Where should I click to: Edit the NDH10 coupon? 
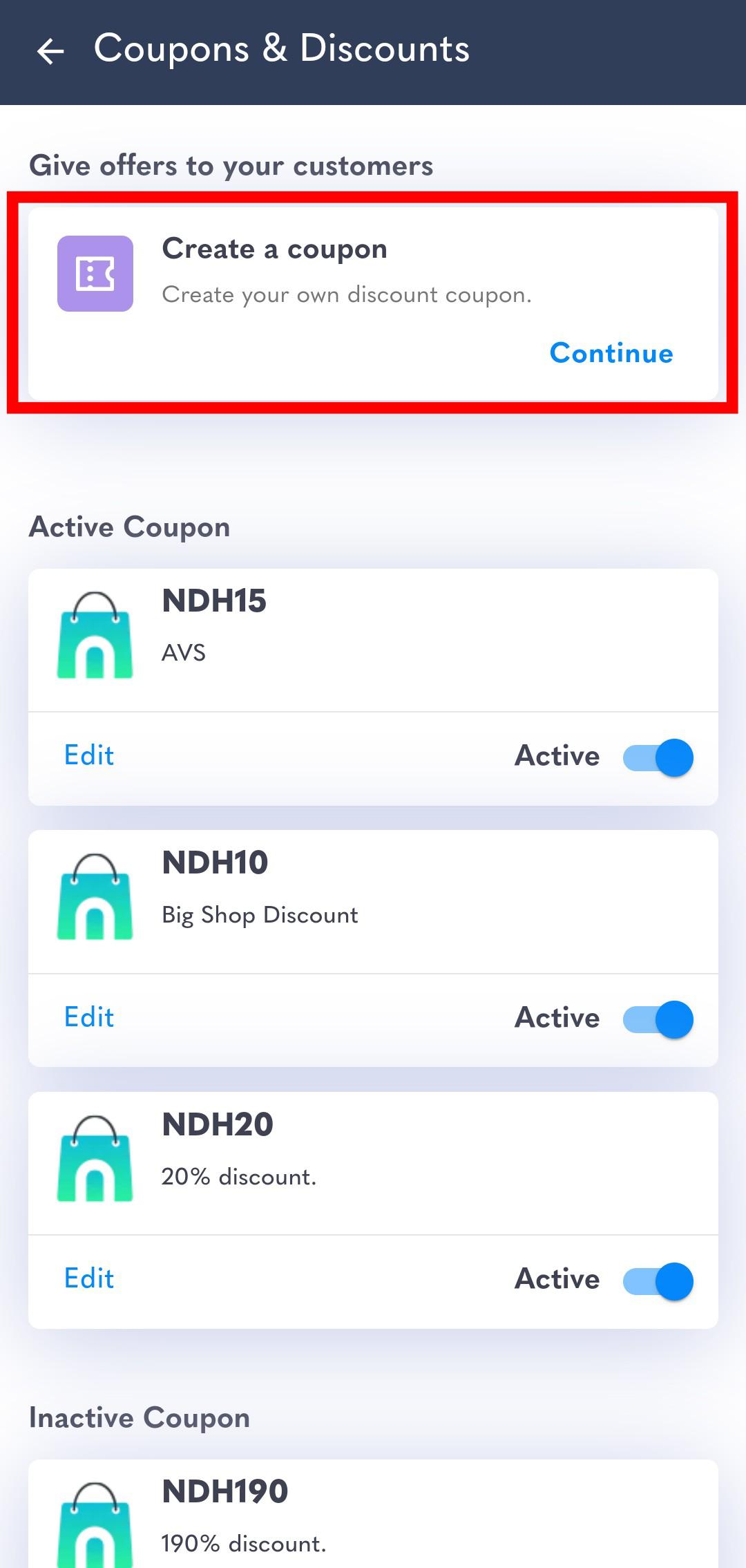click(x=89, y=1017)
